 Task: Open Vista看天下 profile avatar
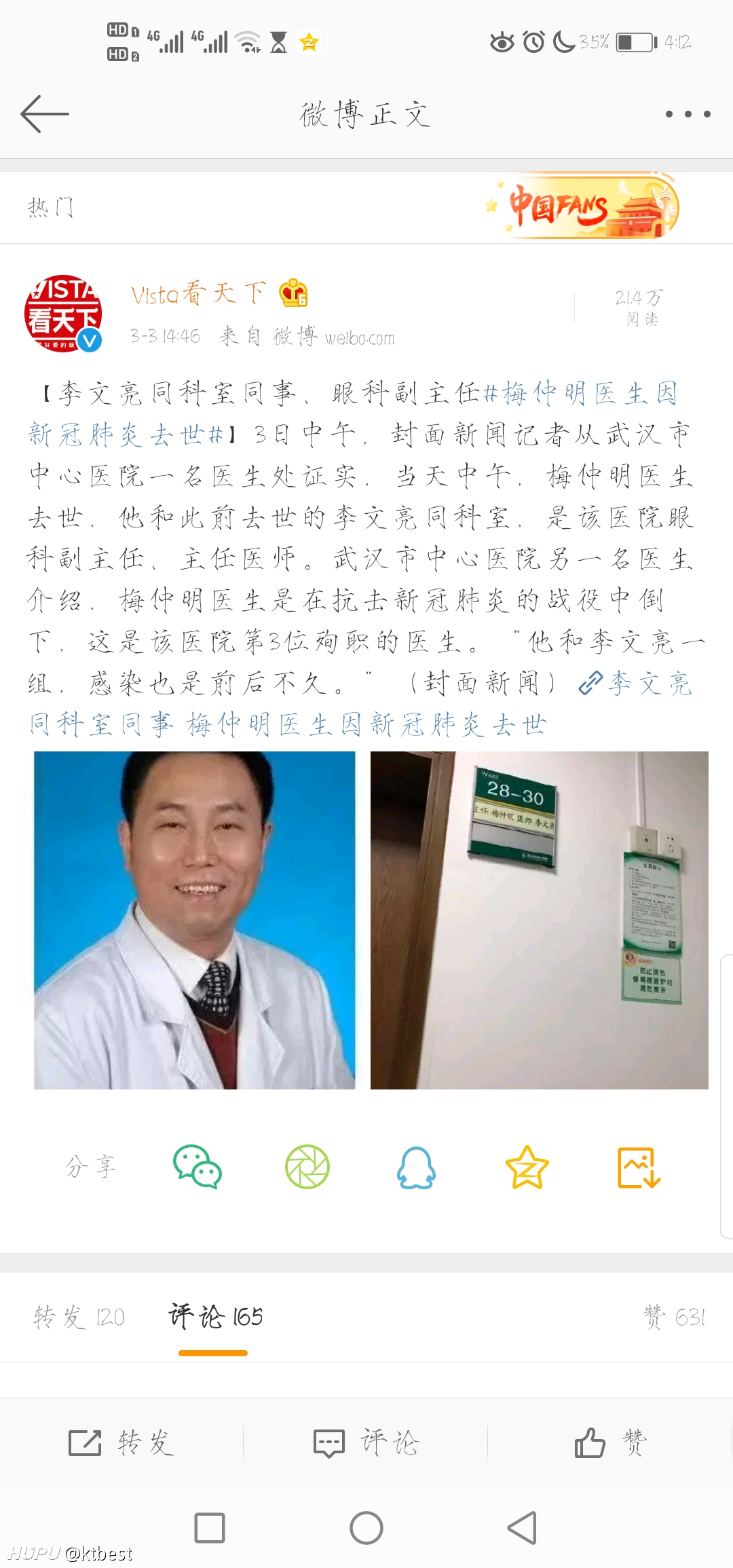63,314
